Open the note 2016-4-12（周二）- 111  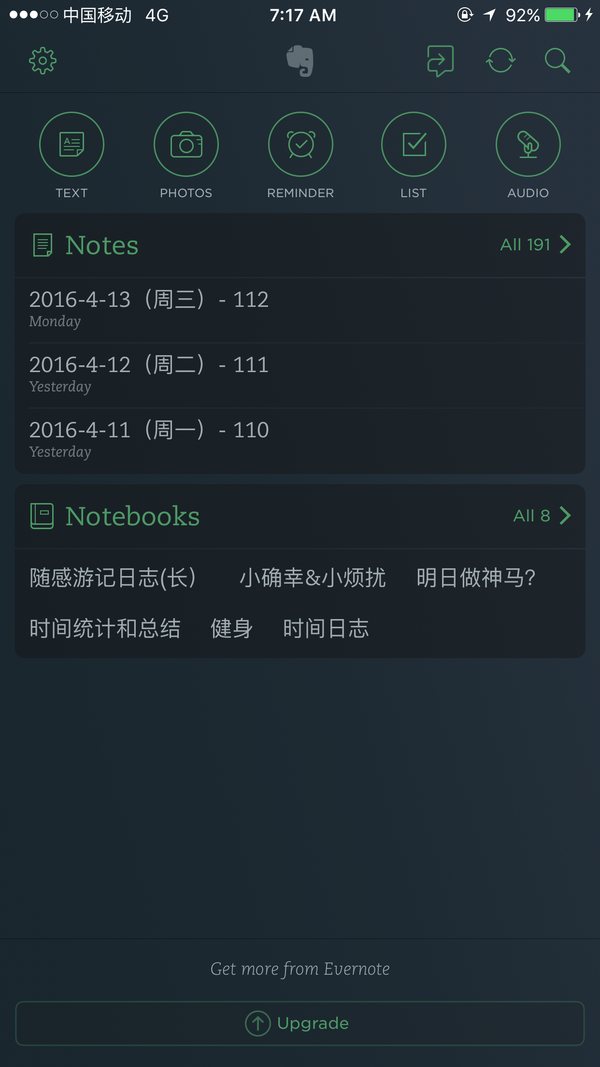pos(300,375)
